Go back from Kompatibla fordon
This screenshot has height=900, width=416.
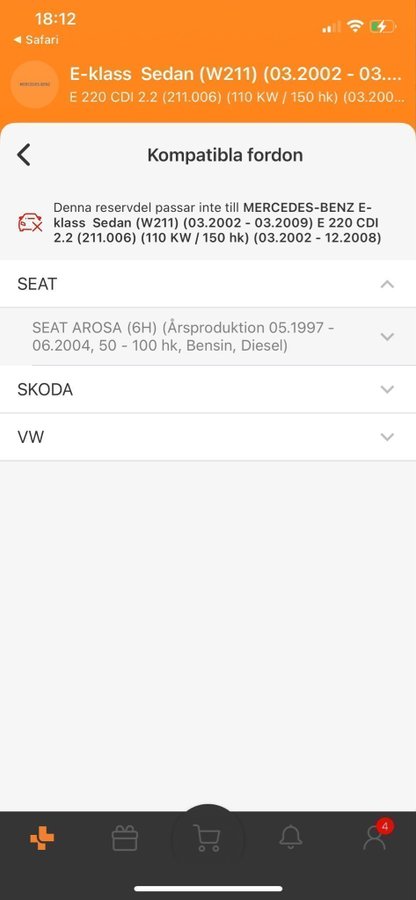(x=24, y=155)
